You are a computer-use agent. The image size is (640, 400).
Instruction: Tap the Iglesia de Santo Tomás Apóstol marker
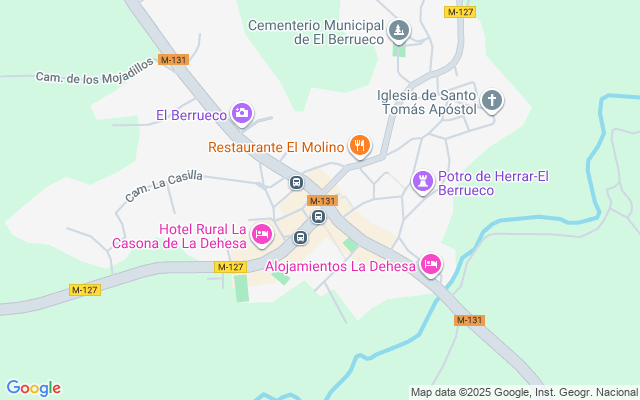(491, 100)
